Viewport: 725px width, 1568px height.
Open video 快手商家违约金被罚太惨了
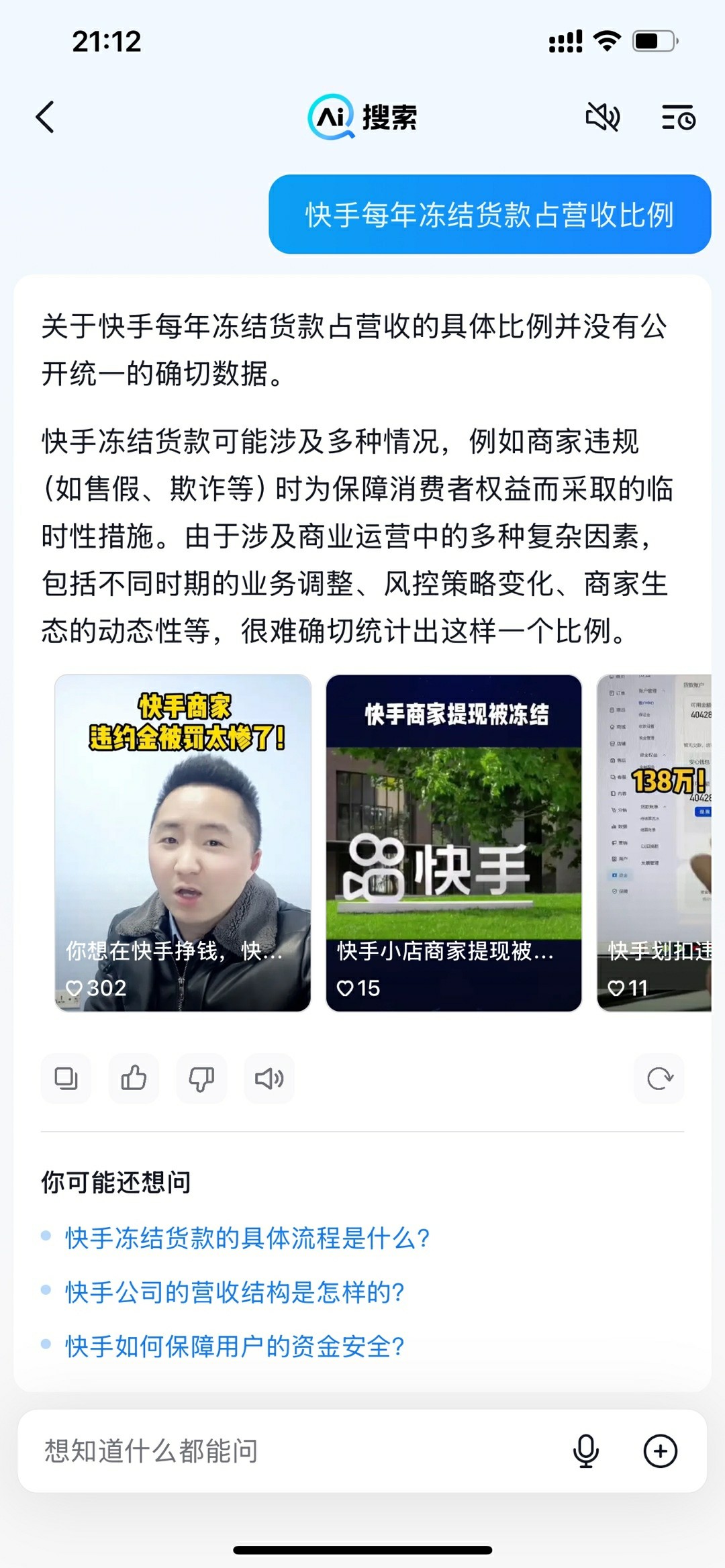(183, 842)
